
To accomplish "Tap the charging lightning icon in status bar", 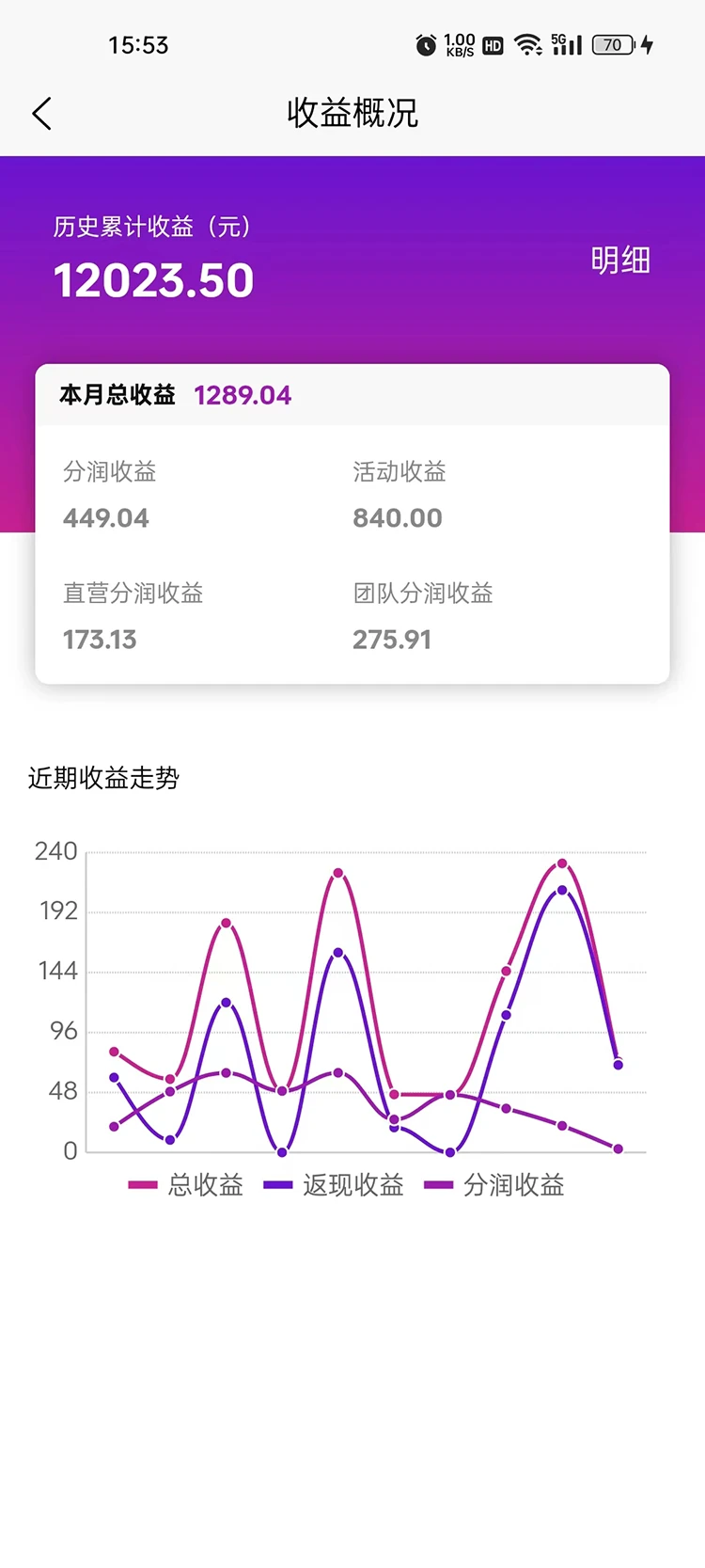I will pos(646,44).
